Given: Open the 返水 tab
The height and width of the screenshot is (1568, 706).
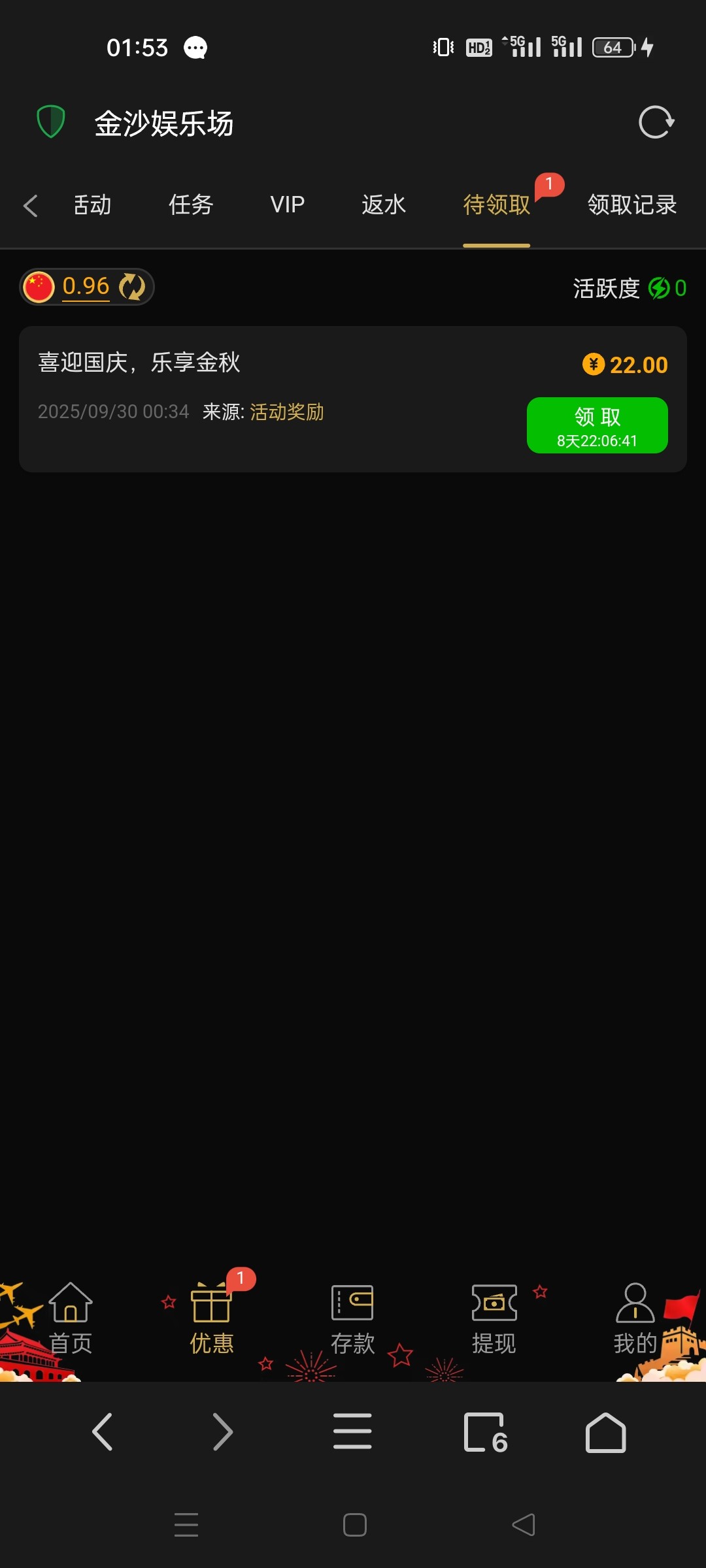Looking at the screenshot, I should (x=384, y=205).
